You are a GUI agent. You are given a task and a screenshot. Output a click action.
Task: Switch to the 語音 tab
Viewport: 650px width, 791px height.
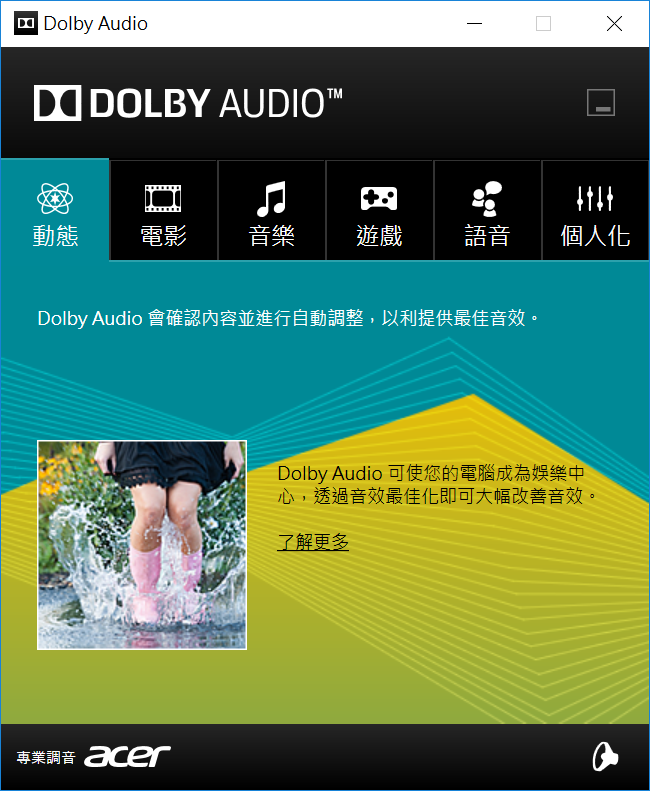click(487, 211)
